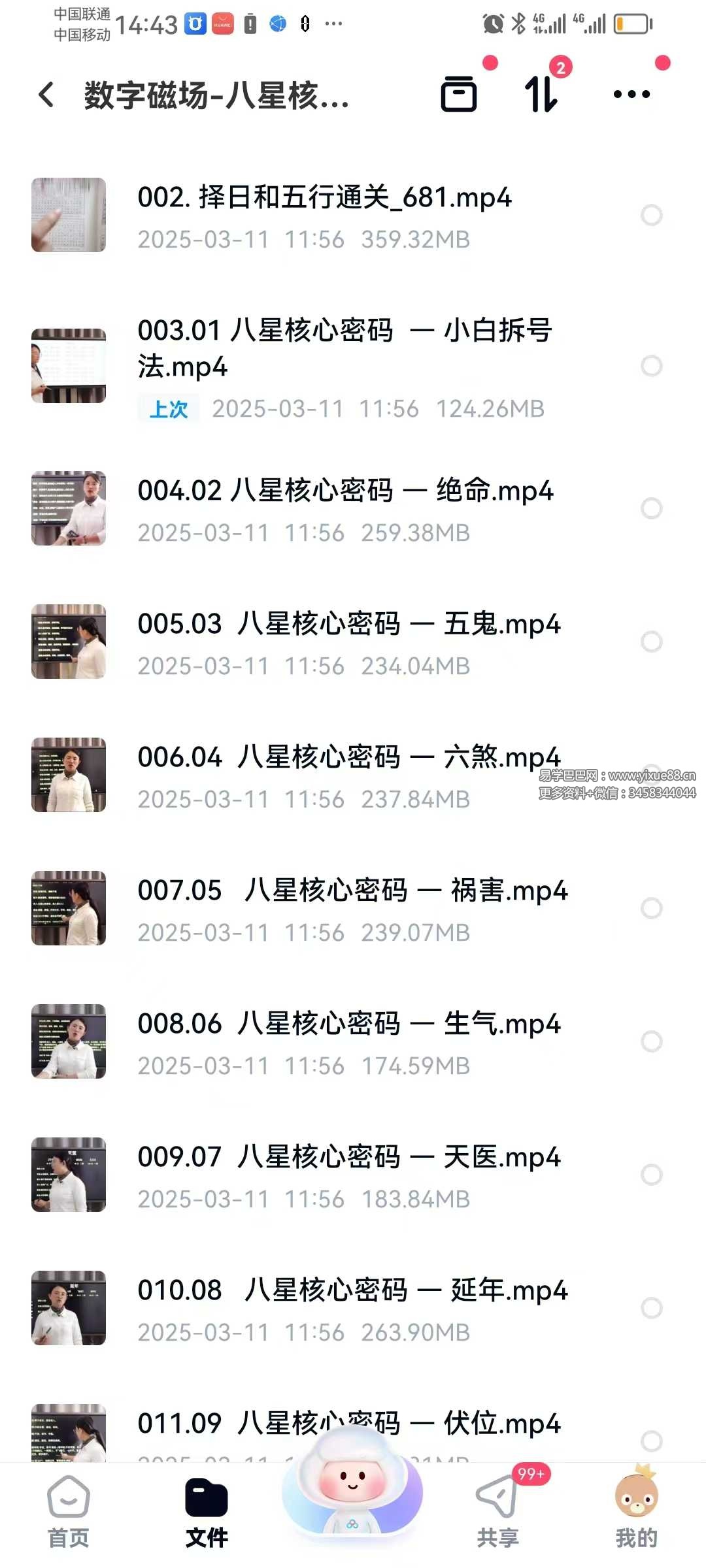
Task: Open 008.06 生气.mp4 video
Action: [x=348, y=1024]
